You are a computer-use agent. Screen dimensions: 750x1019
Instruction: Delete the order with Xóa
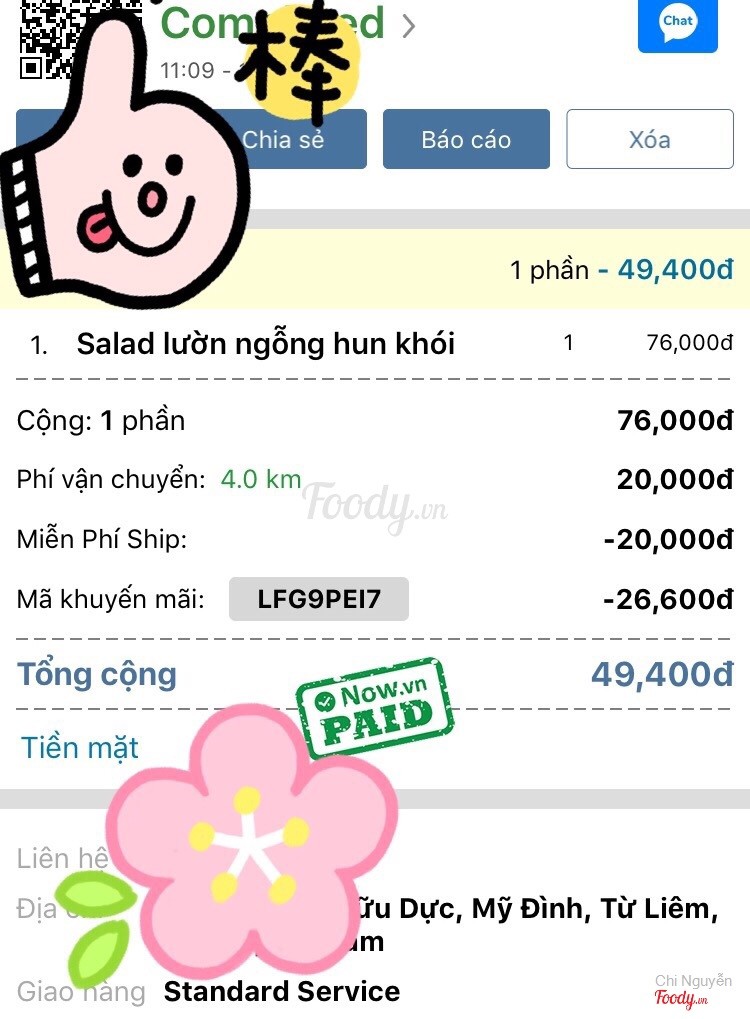point(649,139)
